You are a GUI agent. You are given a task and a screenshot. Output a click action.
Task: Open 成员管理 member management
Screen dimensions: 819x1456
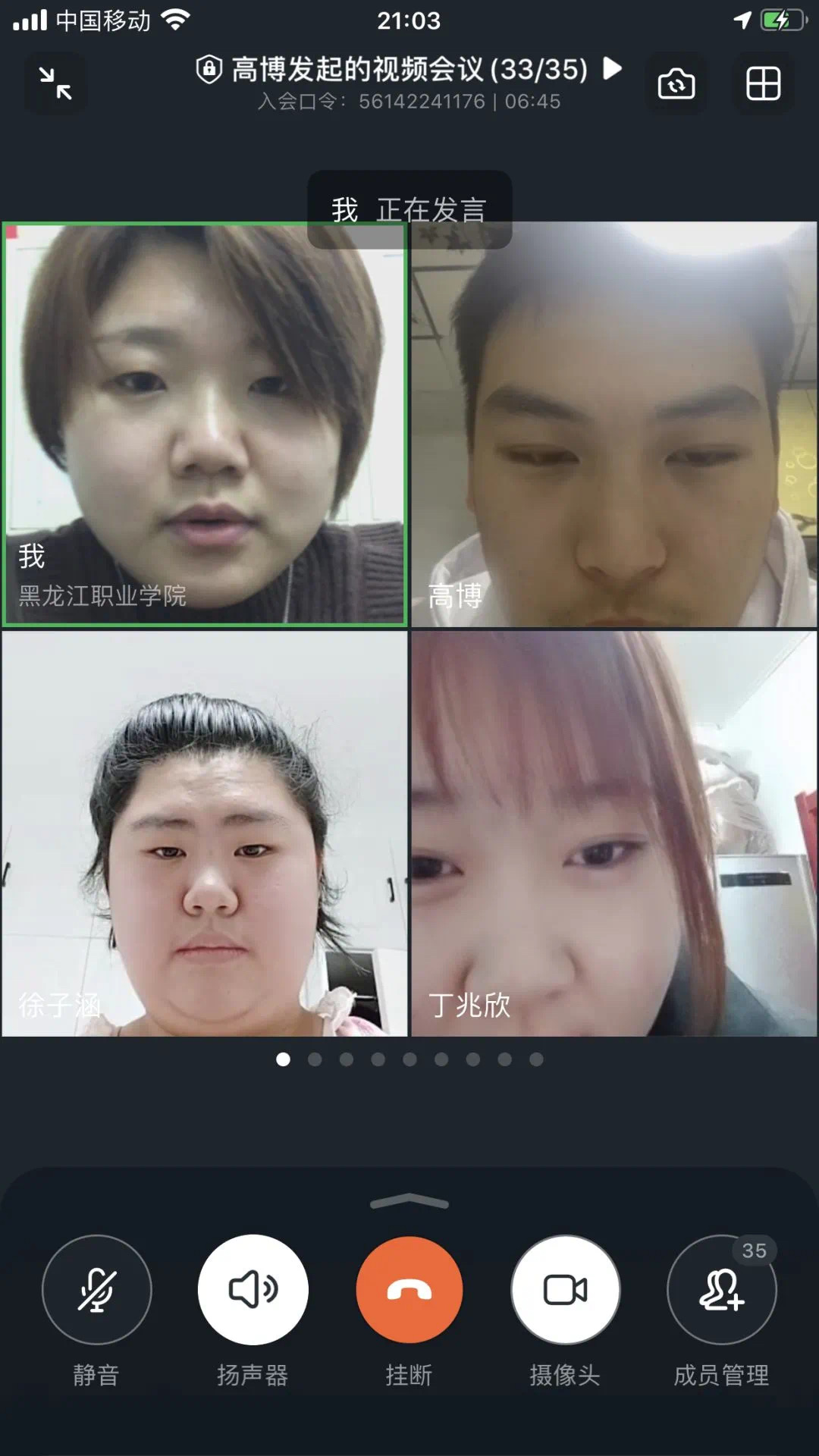click(721, 1290)
